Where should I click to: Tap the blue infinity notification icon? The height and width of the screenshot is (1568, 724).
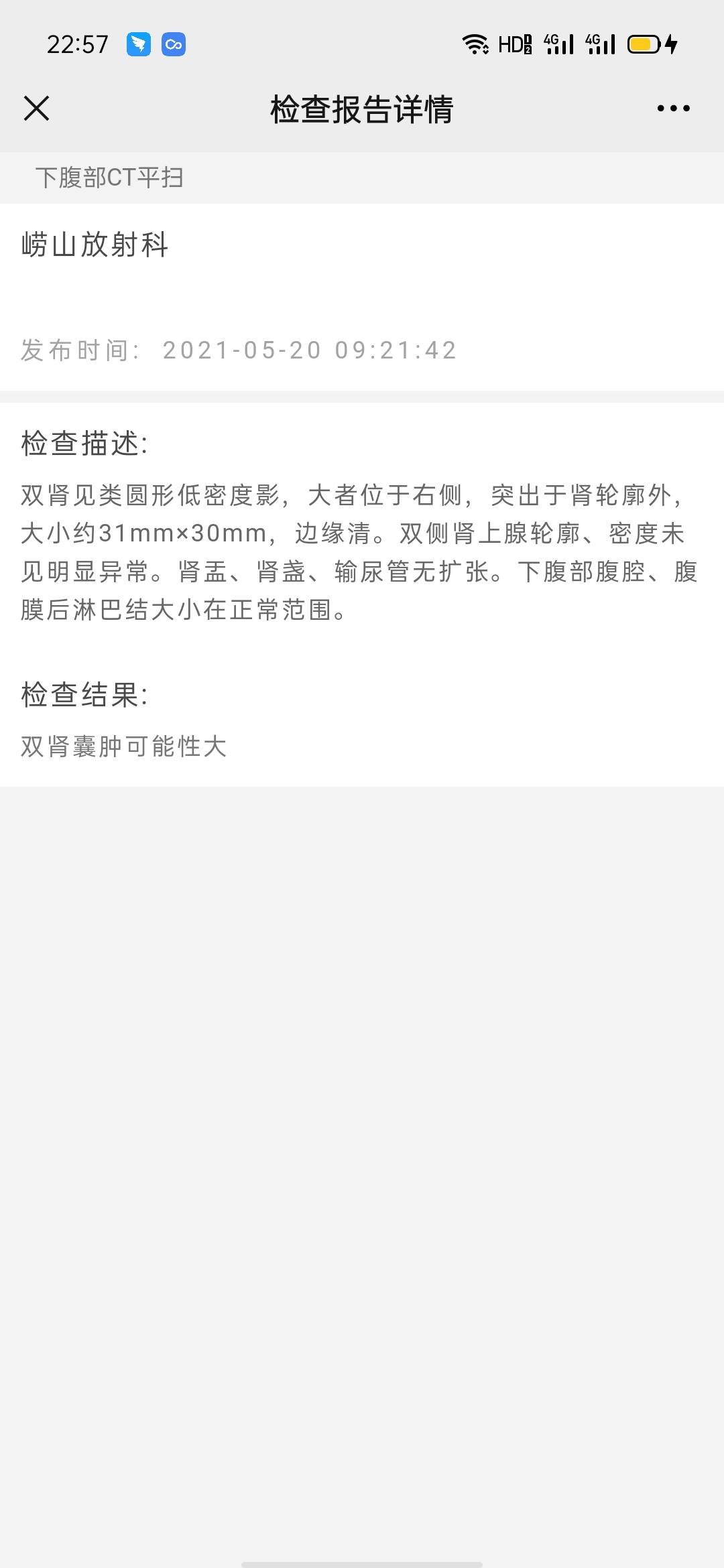tap(174, 45)
